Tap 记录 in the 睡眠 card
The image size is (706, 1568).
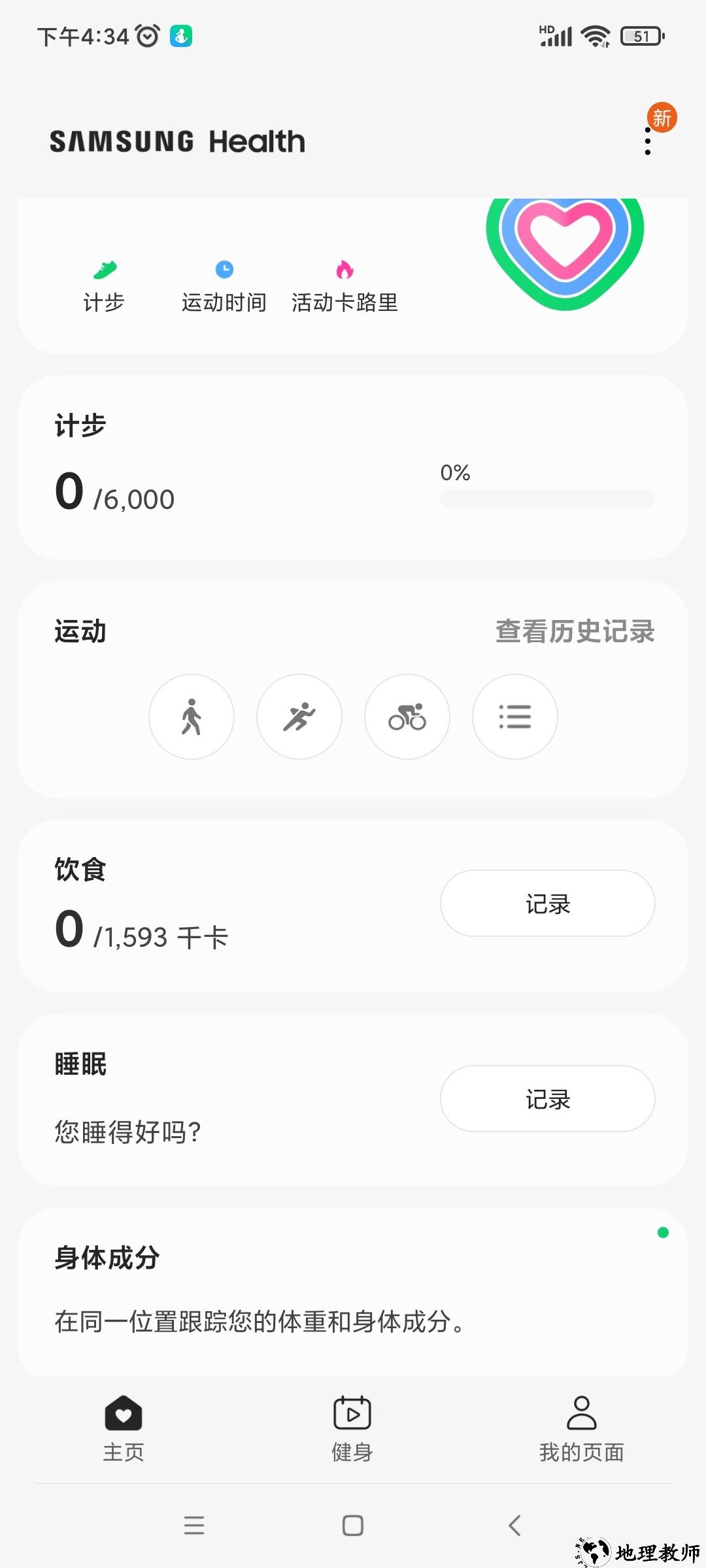coord(548,1099)
